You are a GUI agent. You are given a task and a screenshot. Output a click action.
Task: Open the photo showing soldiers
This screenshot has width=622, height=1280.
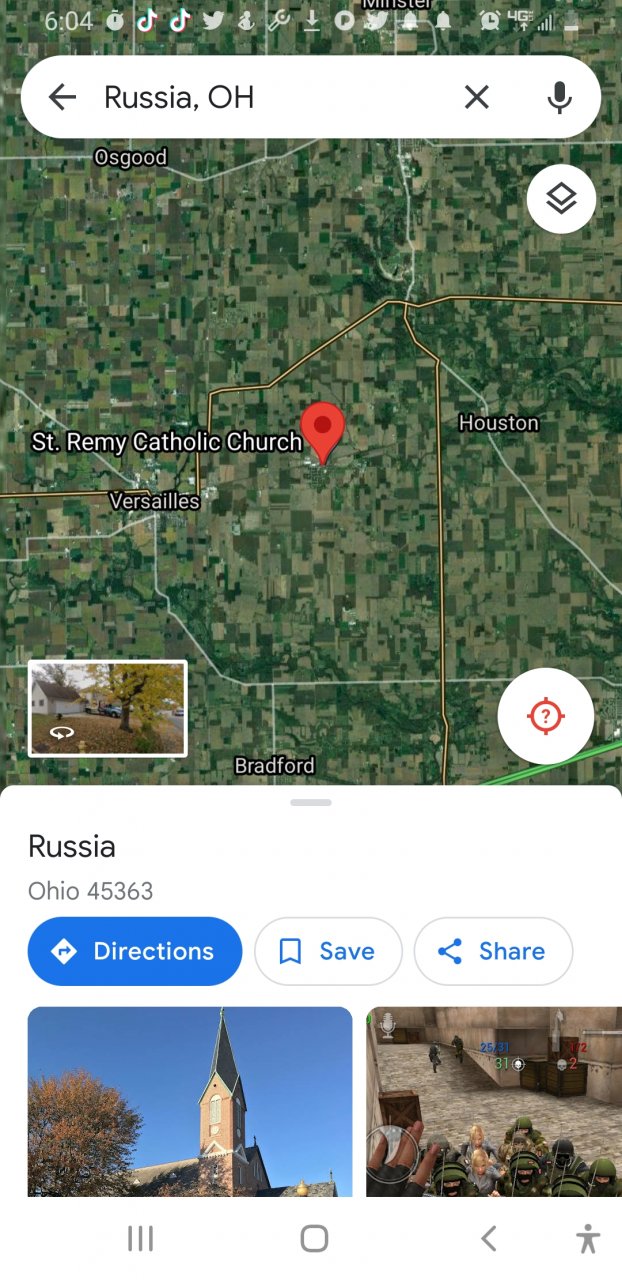(x=493, y=1100)
